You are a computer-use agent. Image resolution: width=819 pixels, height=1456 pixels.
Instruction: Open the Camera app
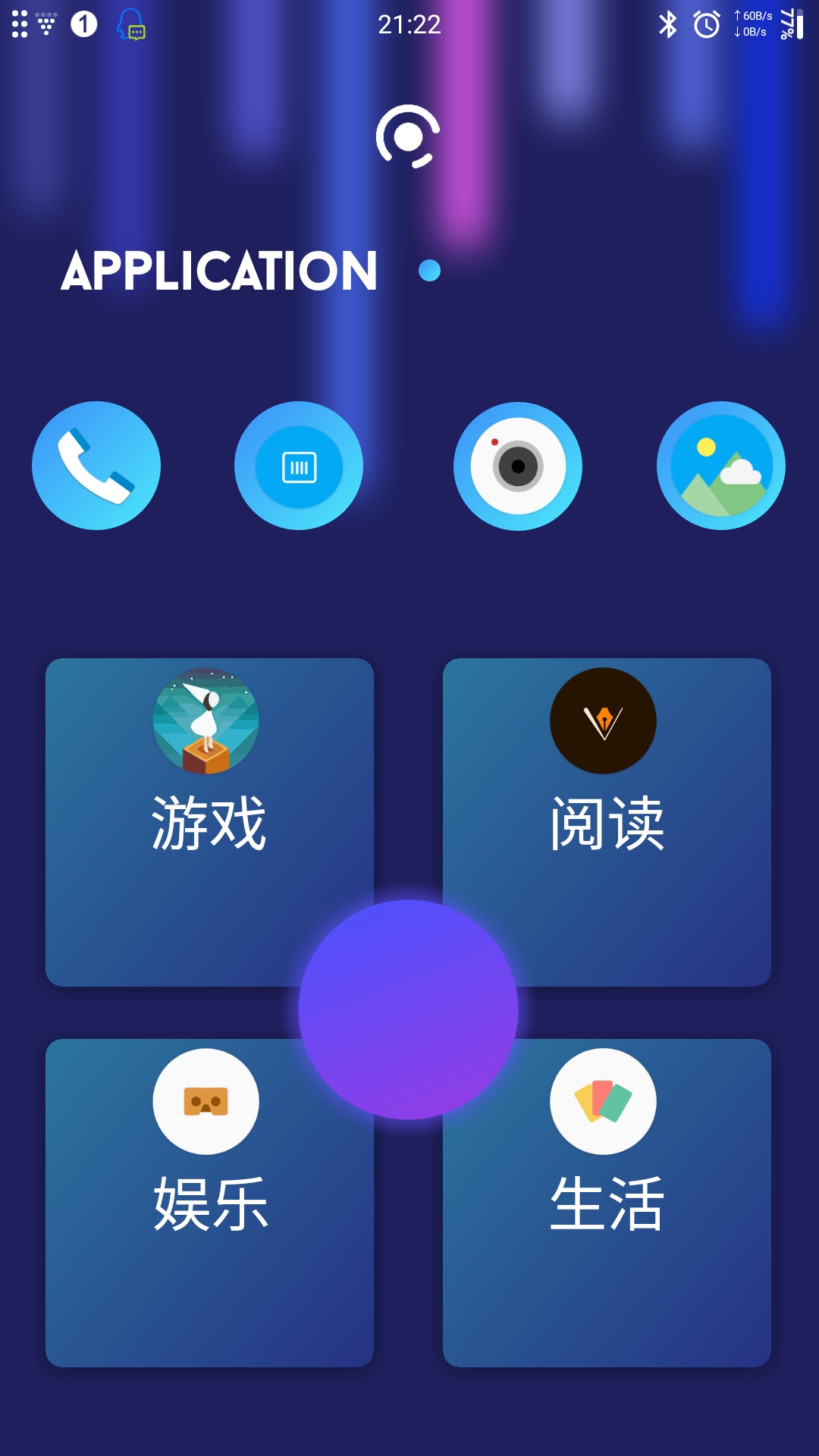click(x=518, y=466)
